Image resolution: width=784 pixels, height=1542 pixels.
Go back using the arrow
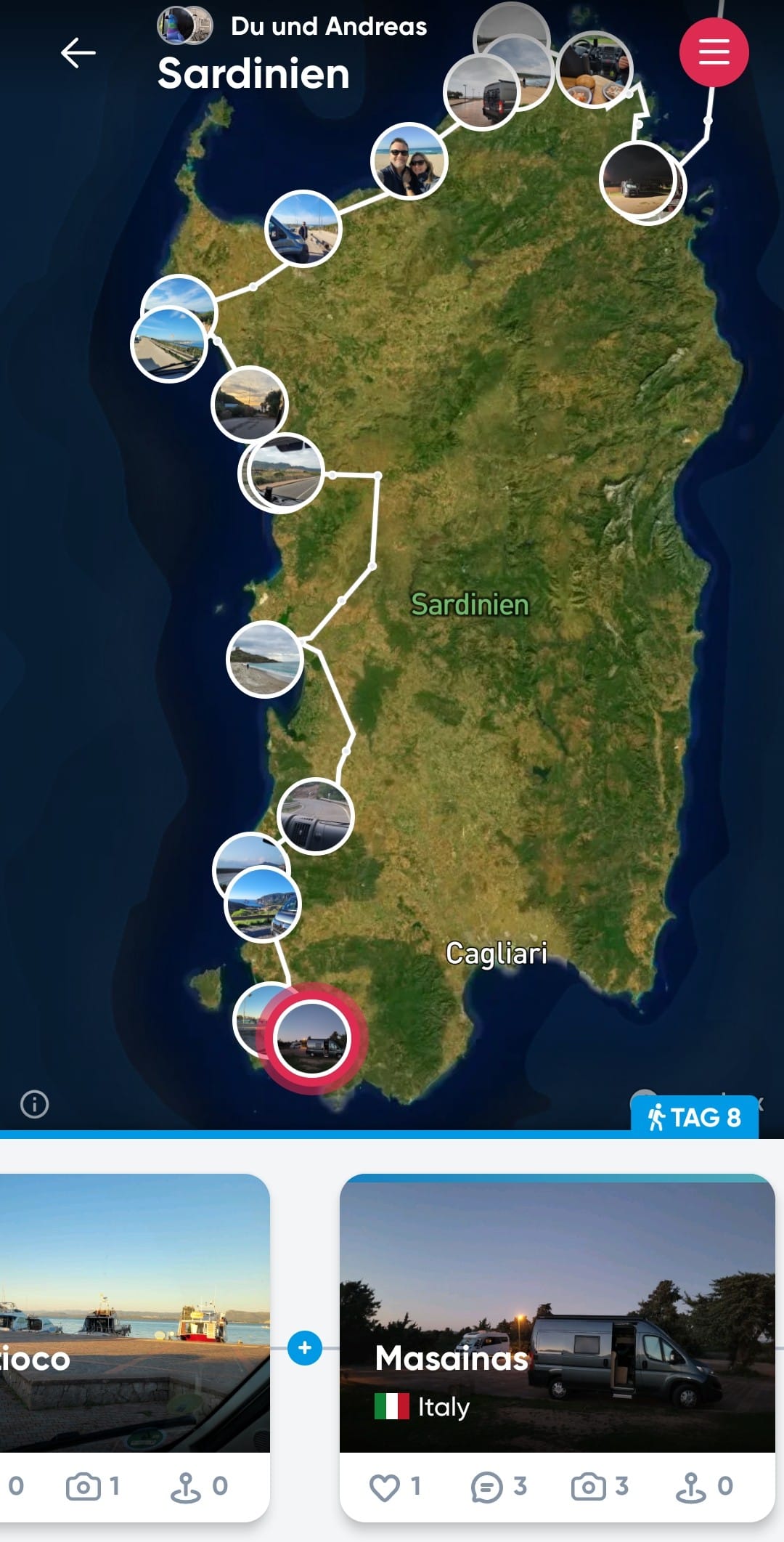coord(78,53)
